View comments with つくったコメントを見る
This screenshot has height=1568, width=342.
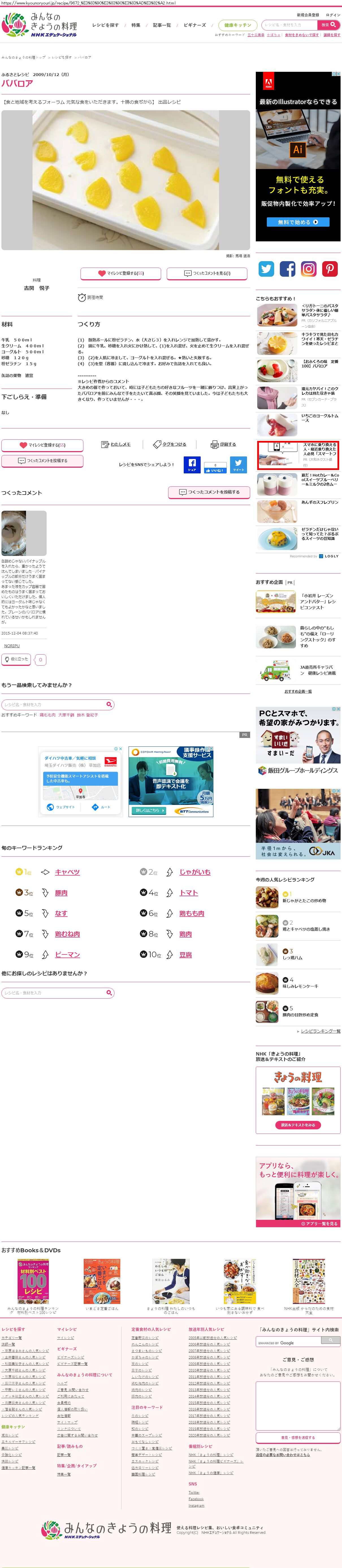pos(207,273)
